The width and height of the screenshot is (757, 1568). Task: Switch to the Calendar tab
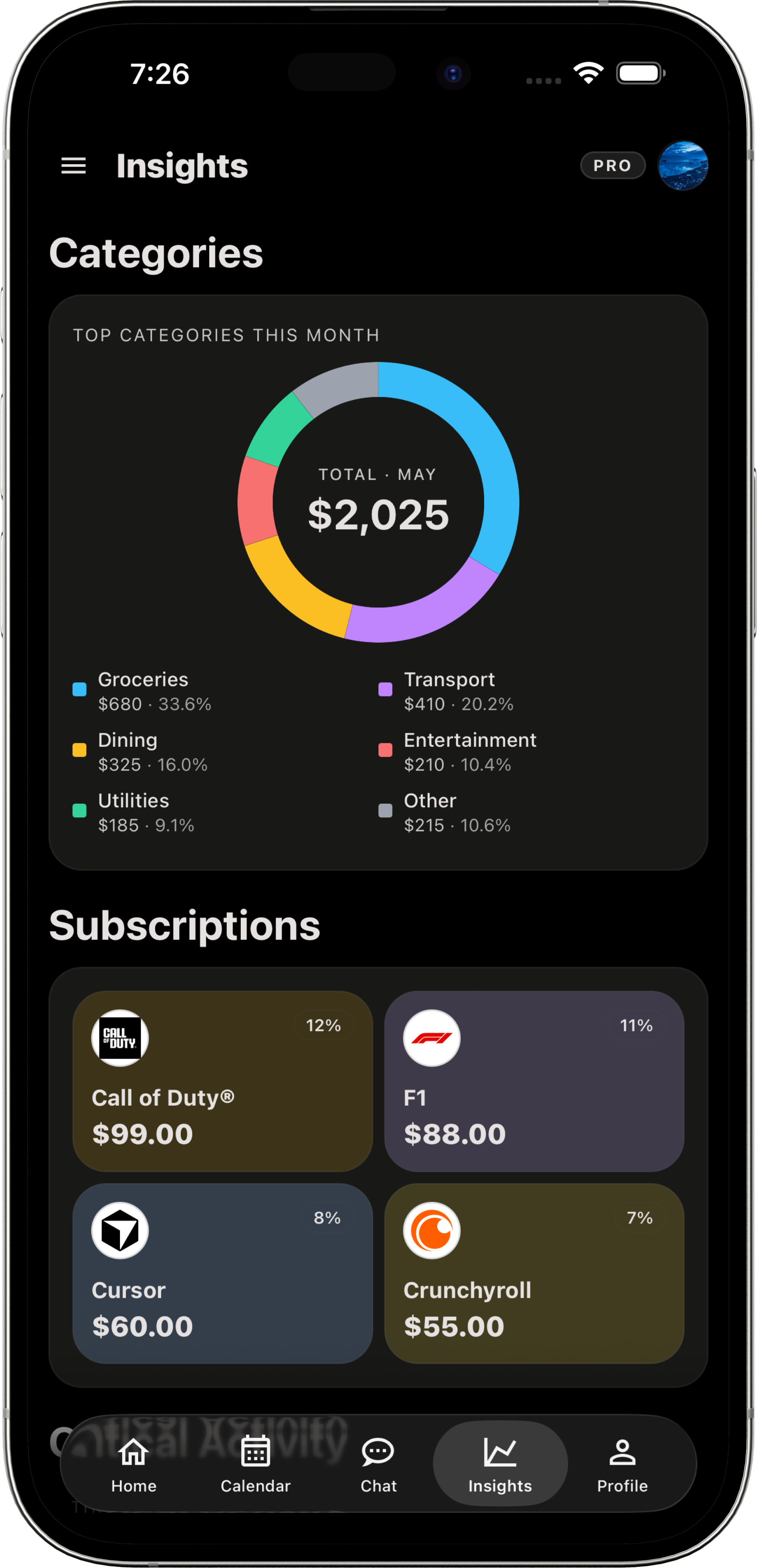tap(256, 1464)
